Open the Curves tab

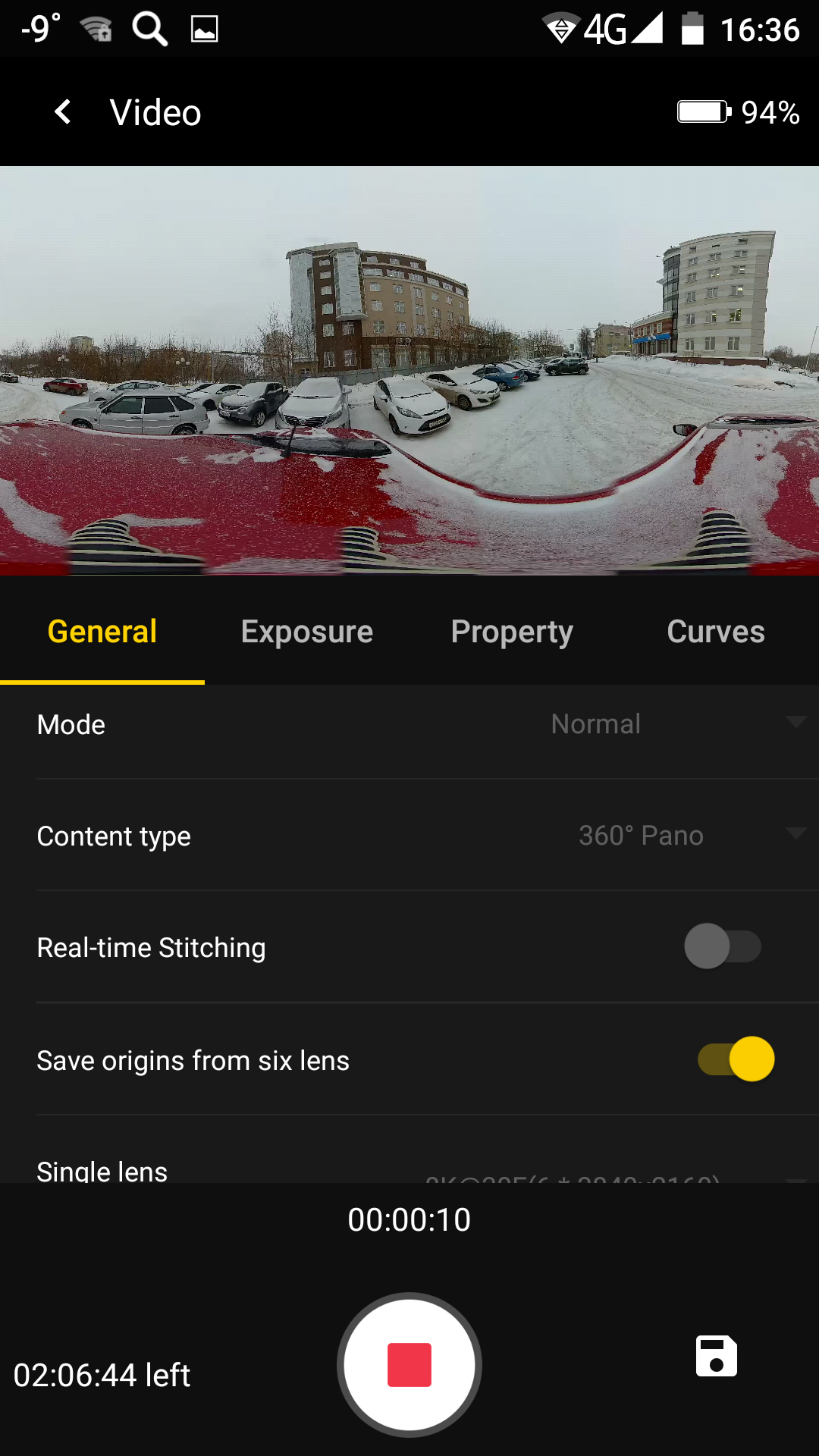(715, 632)
